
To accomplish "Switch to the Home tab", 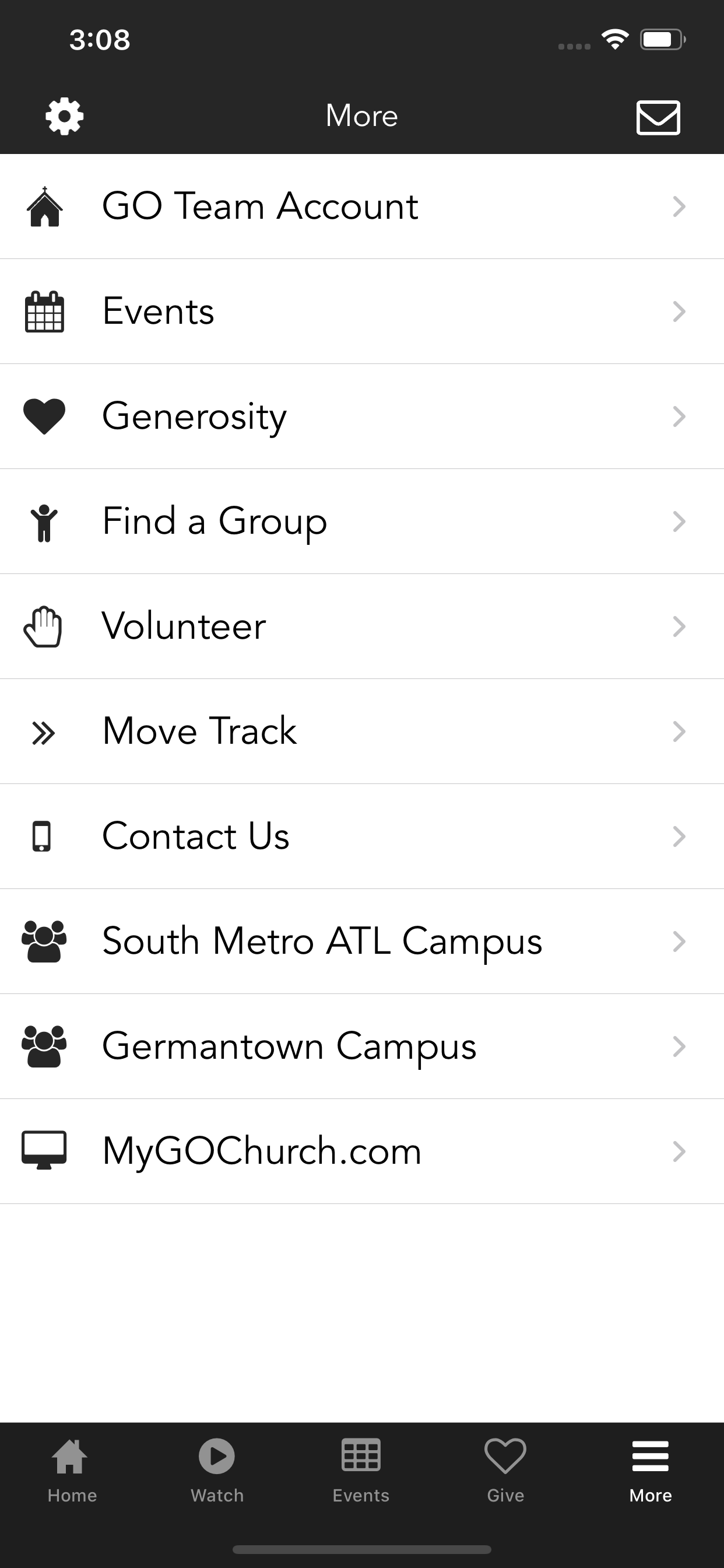I will (72, 1471).
